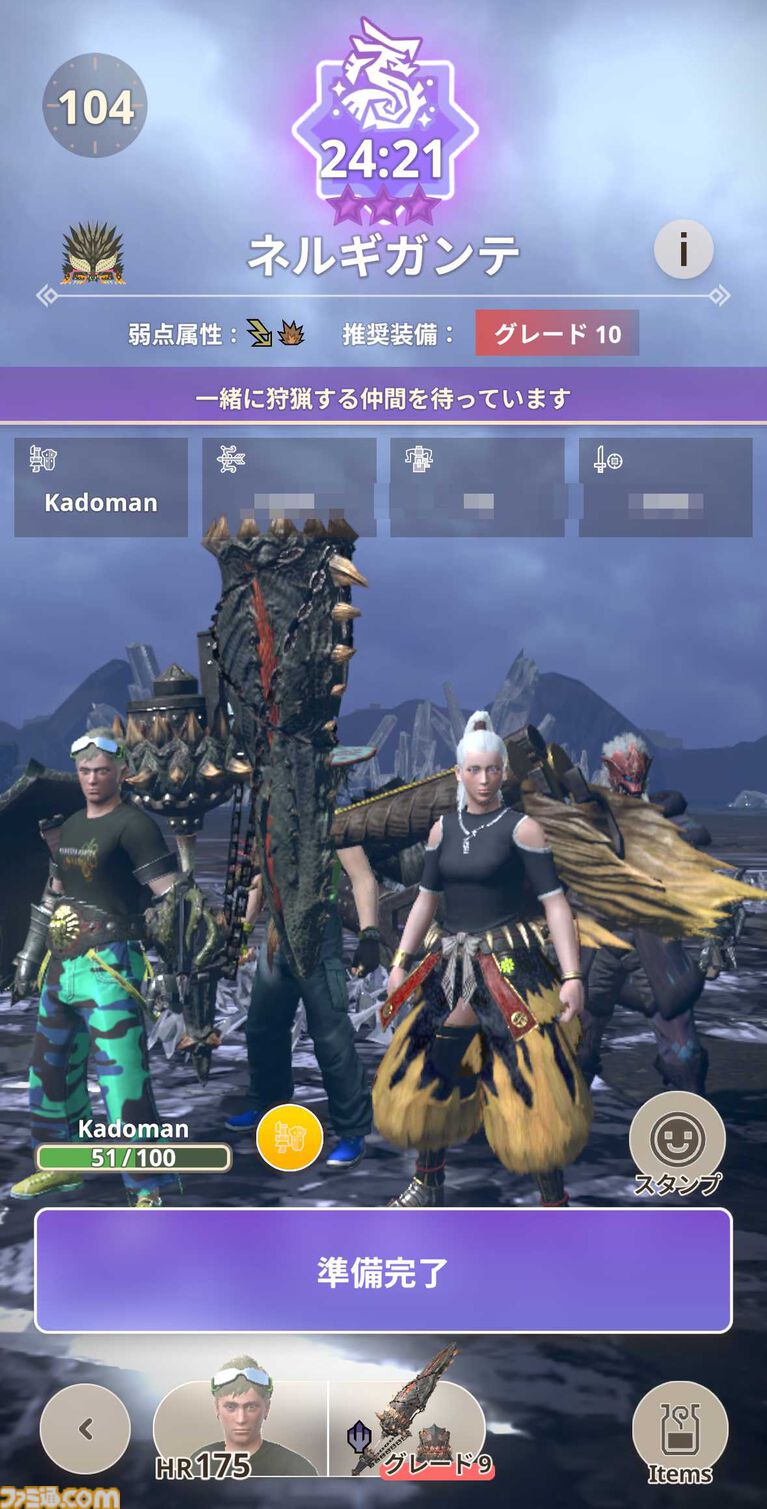Open the スタンプ sticker menu
This screenshot has height=1509, width=767.
tap(677, 1141)
